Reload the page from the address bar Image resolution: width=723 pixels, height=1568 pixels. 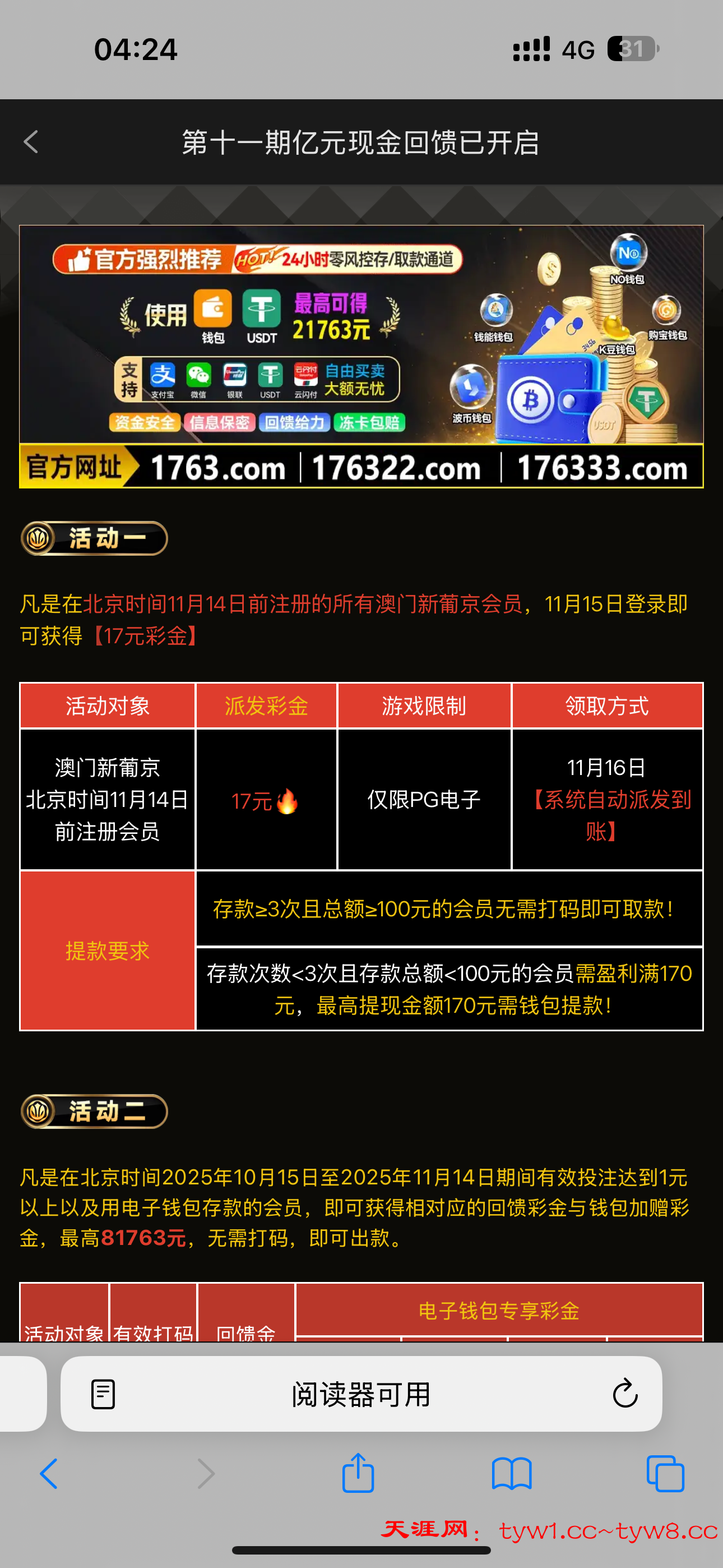tap(624, 1393)
